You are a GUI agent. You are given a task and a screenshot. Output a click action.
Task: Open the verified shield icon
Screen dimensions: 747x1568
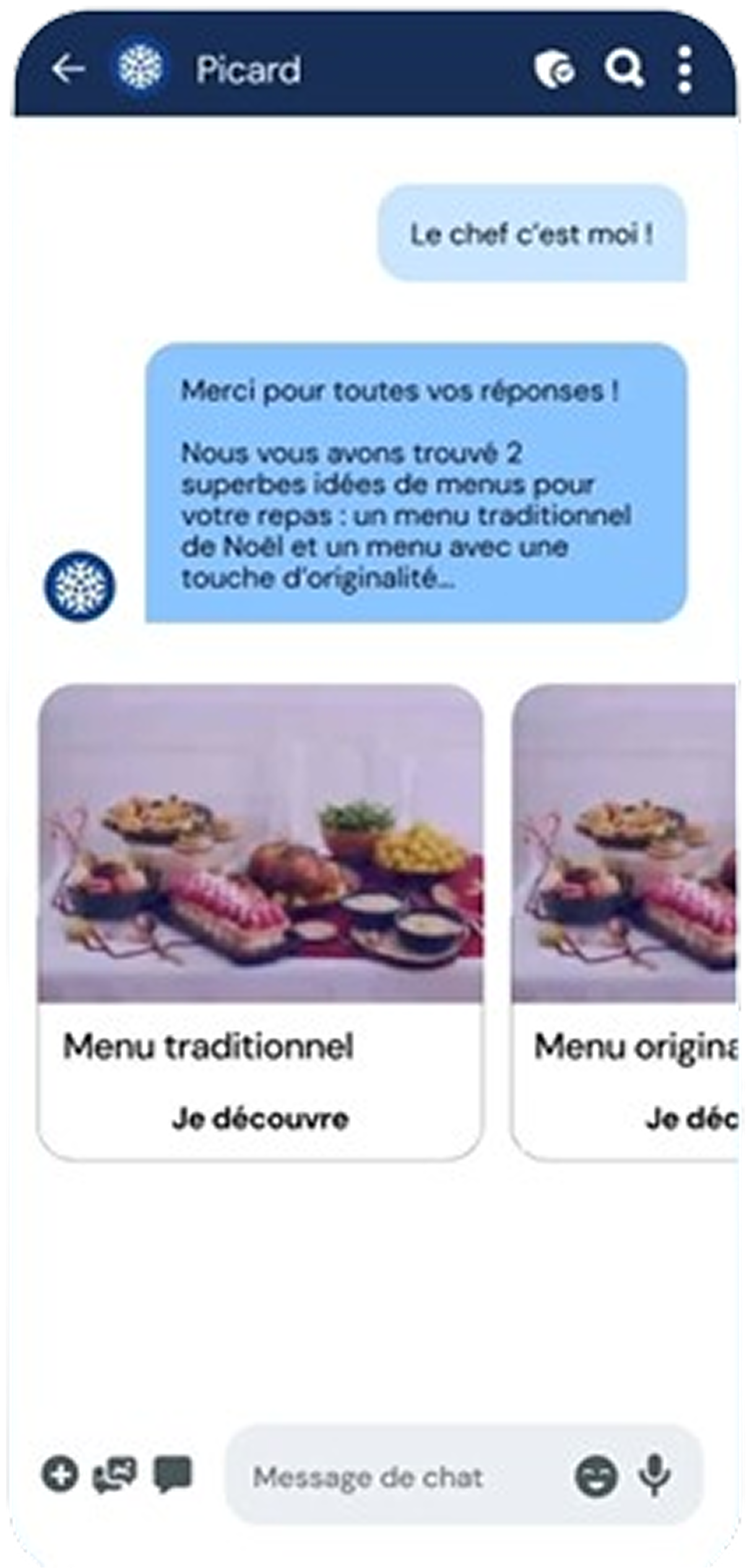click(x=554, y=70)
